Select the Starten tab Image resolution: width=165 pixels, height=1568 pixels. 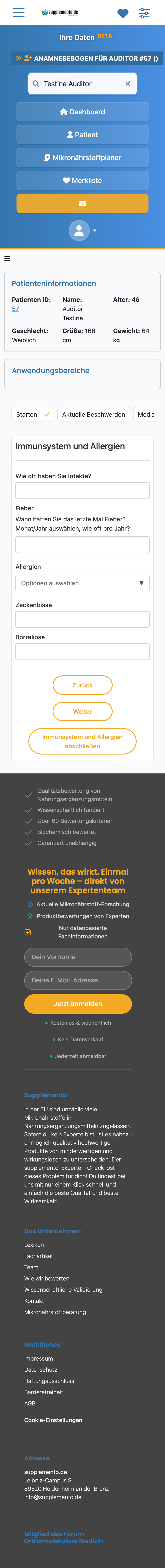(x=33, y=414)
